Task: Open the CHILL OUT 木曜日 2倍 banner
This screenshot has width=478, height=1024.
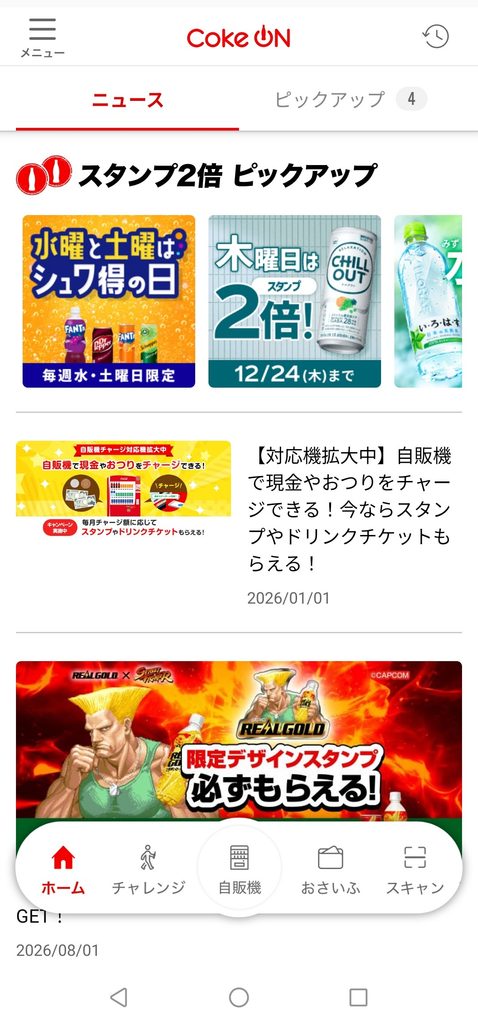Action: [x=295, y=301]
